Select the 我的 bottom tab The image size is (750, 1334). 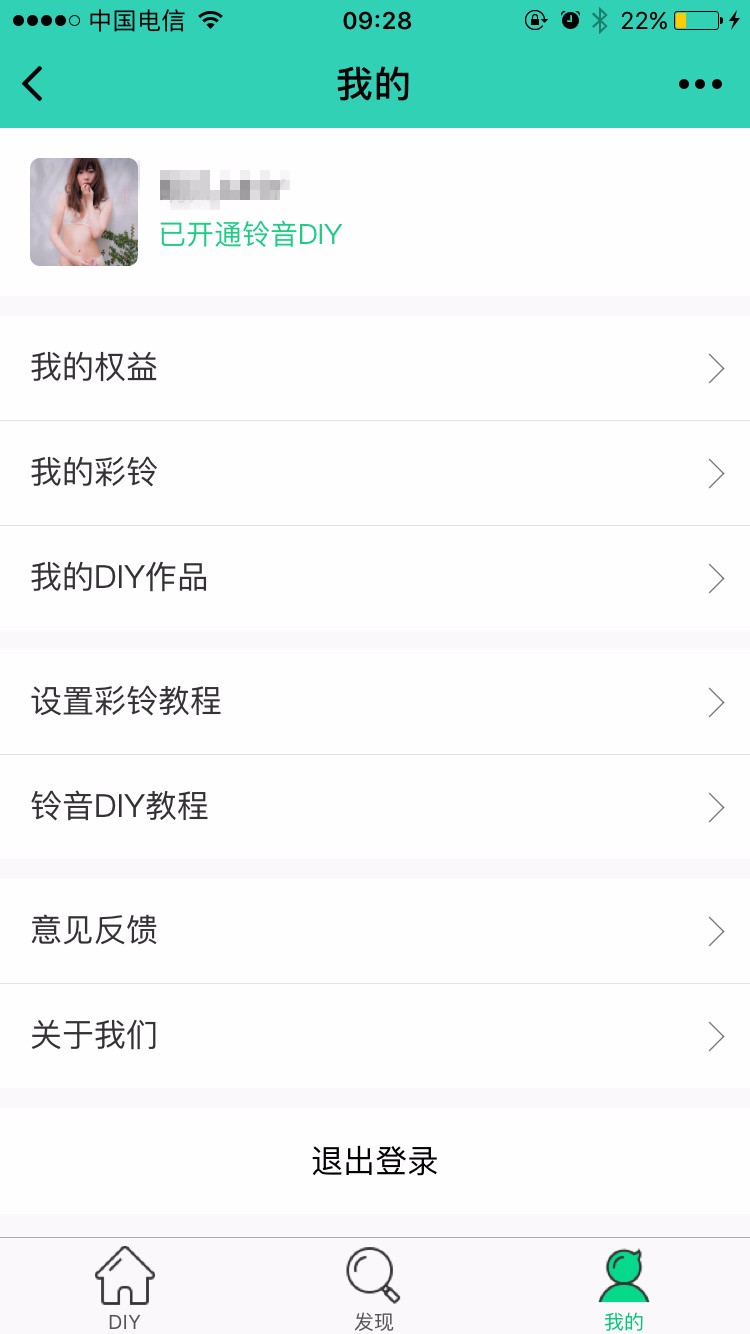click(624, 1288)
